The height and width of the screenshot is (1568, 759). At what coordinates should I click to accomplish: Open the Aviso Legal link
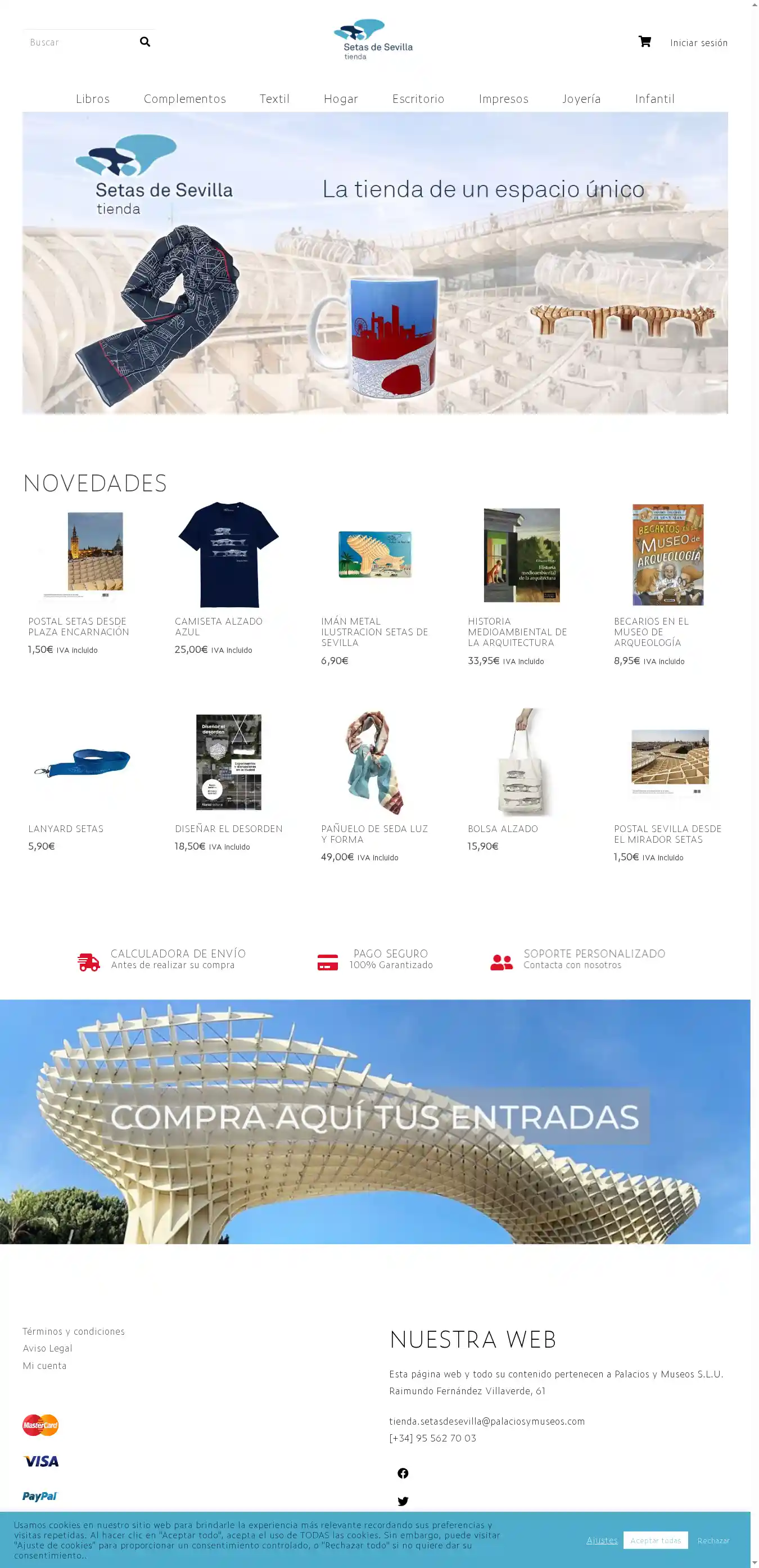(x=47, y=1348)
